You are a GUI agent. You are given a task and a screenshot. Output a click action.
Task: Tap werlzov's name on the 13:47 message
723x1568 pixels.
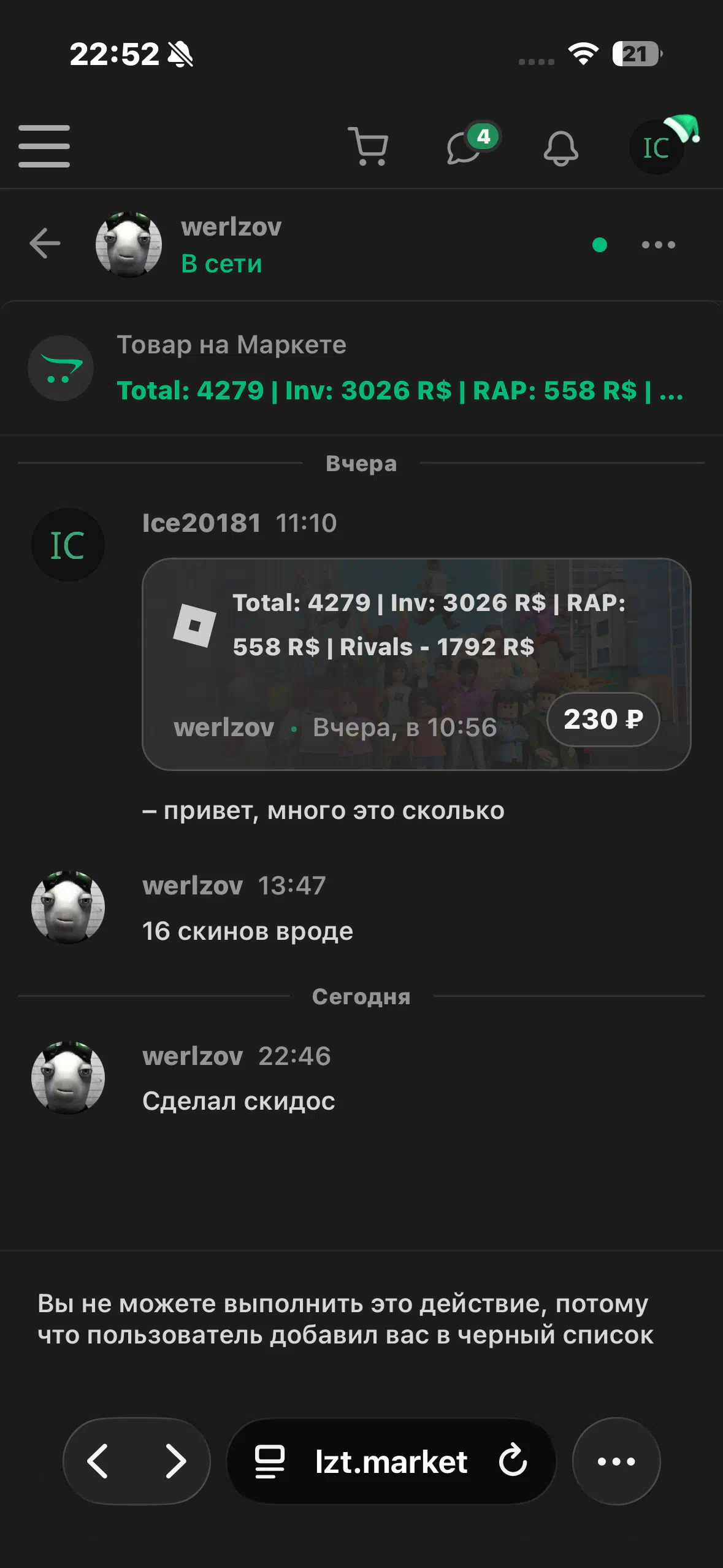coord(193,886)
